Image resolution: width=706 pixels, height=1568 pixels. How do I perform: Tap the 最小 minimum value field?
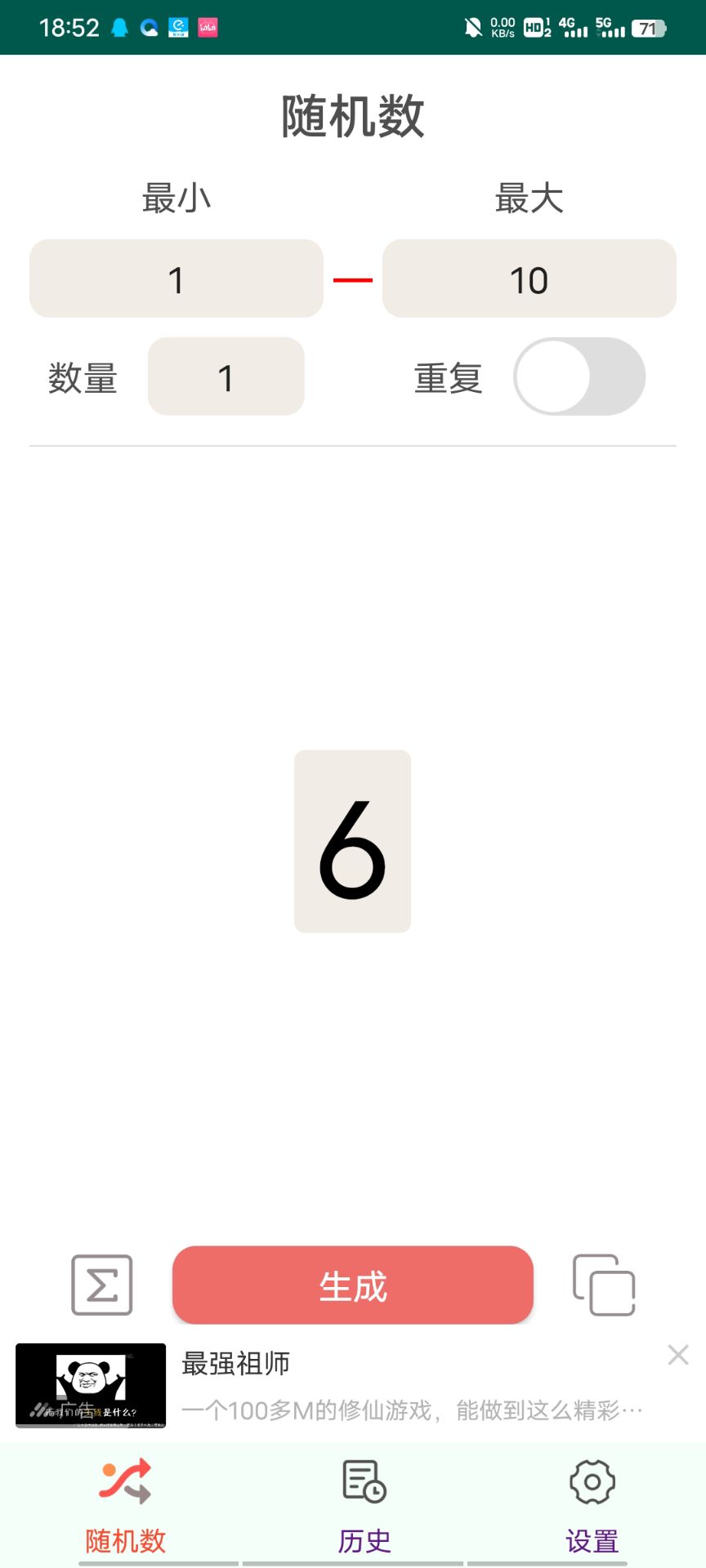(176, 278)
